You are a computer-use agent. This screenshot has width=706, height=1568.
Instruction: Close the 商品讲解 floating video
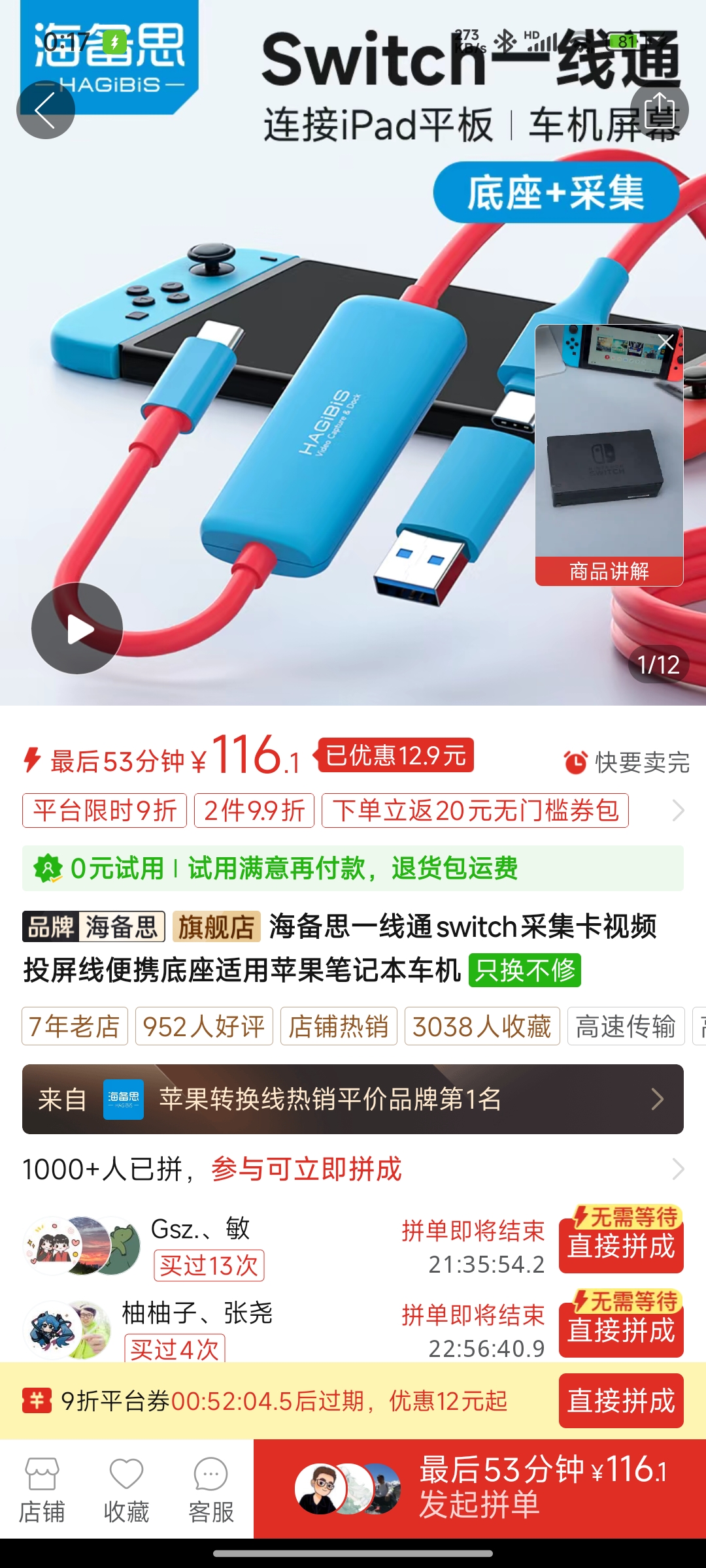pos(665,342)
